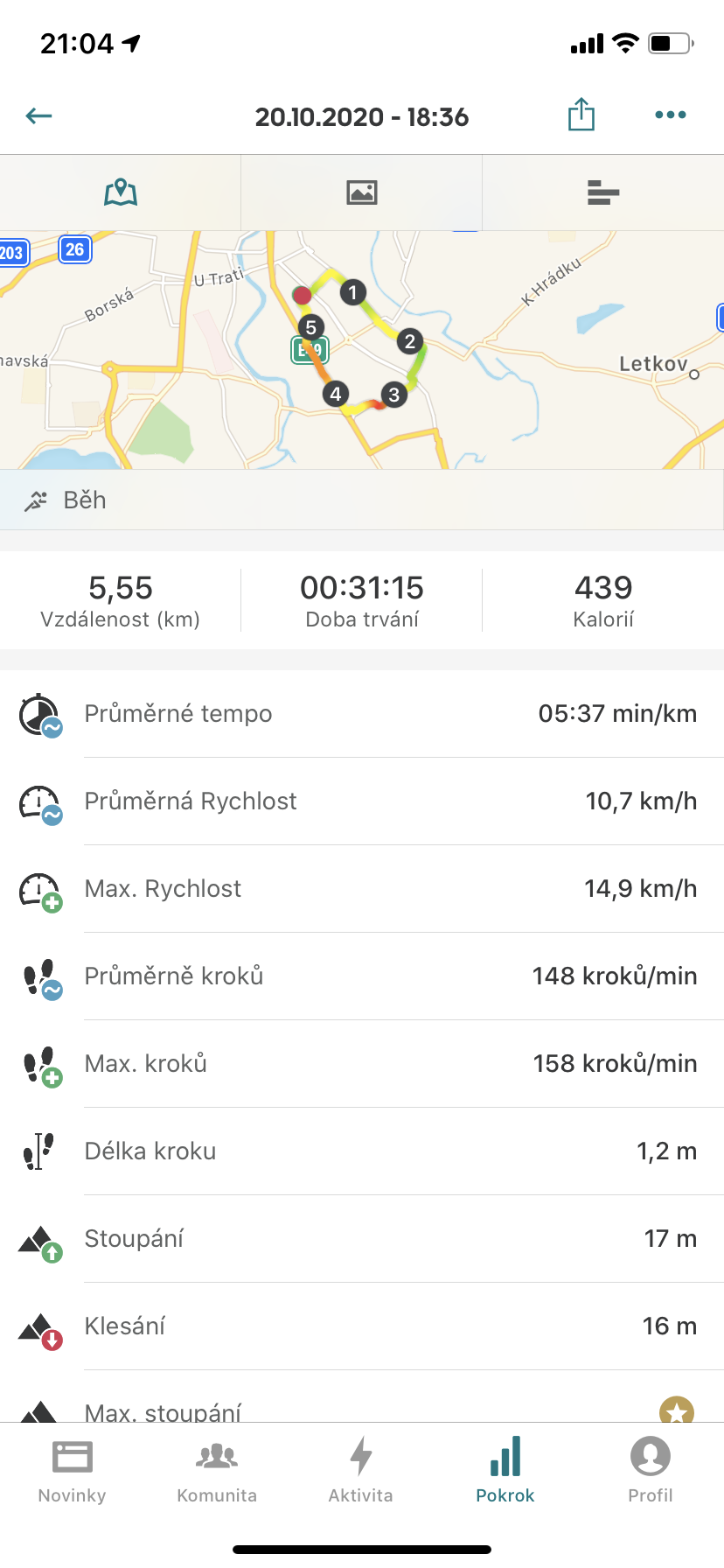Switch to the Komunita tab
The width and height of the screenshot is (724, 1568).
coord(217,1470)
